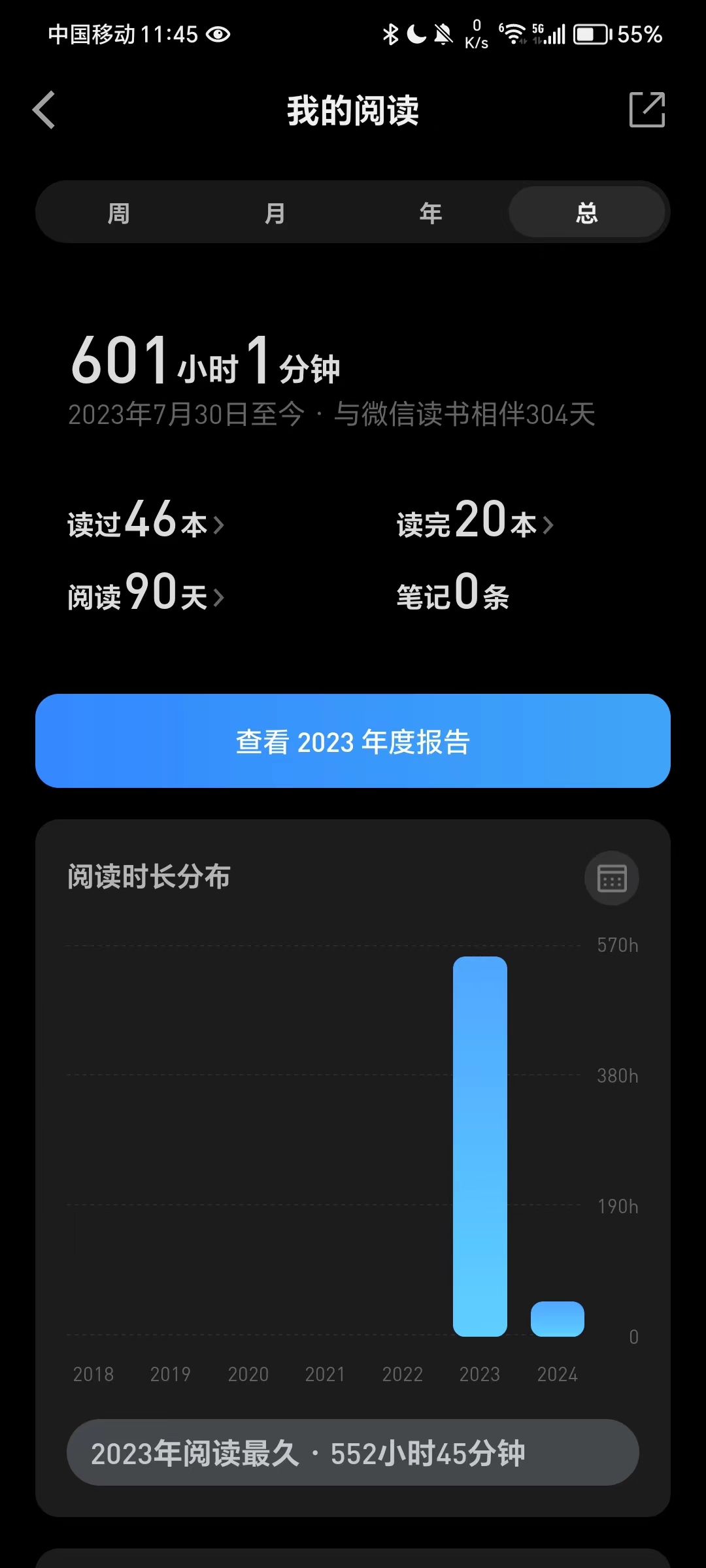This screenshot has width=706, height=1568.
Task: Switch to the 年 tab
Action: (431, 213)
